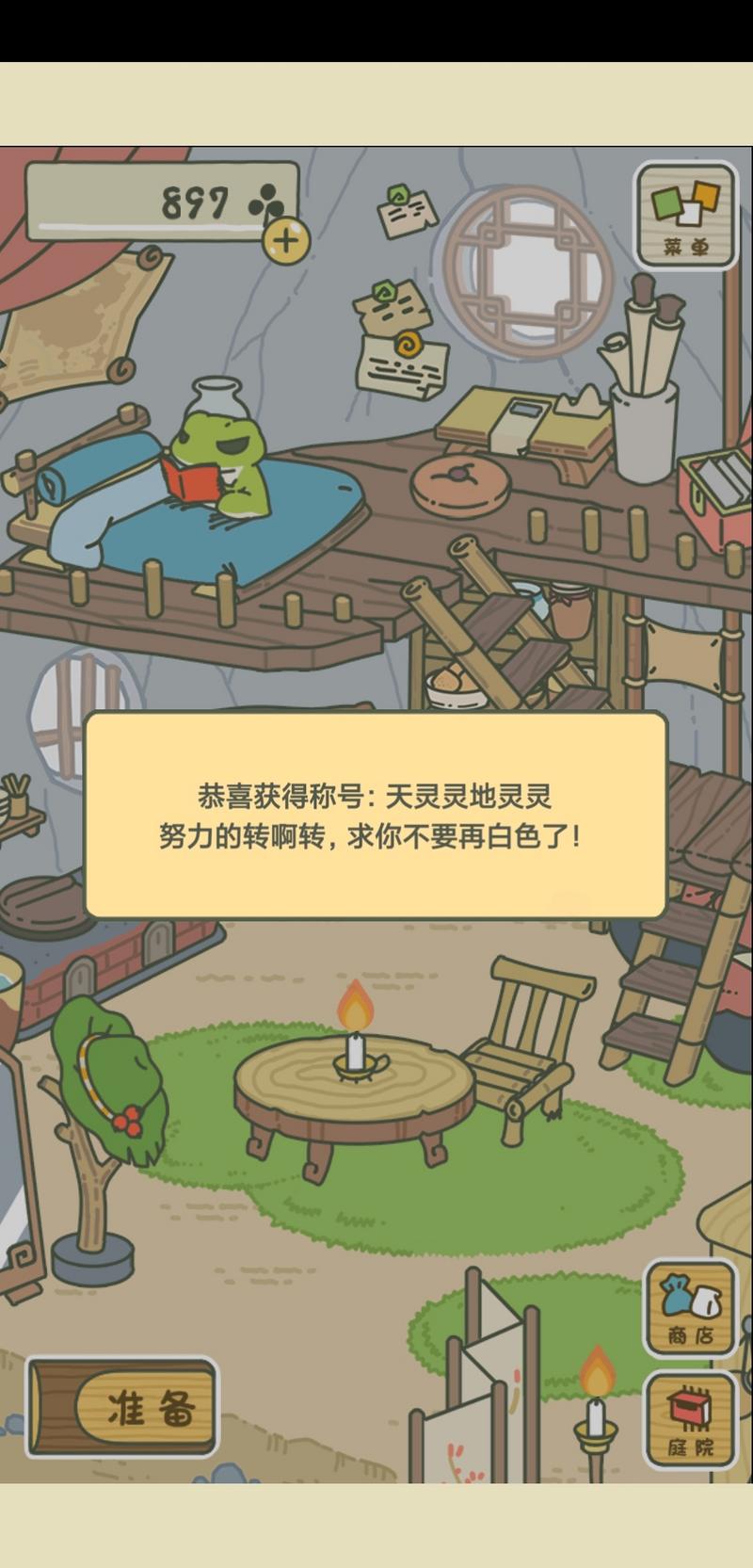
Task: Open the 菜单 menu button
Action: click(686, 216)
